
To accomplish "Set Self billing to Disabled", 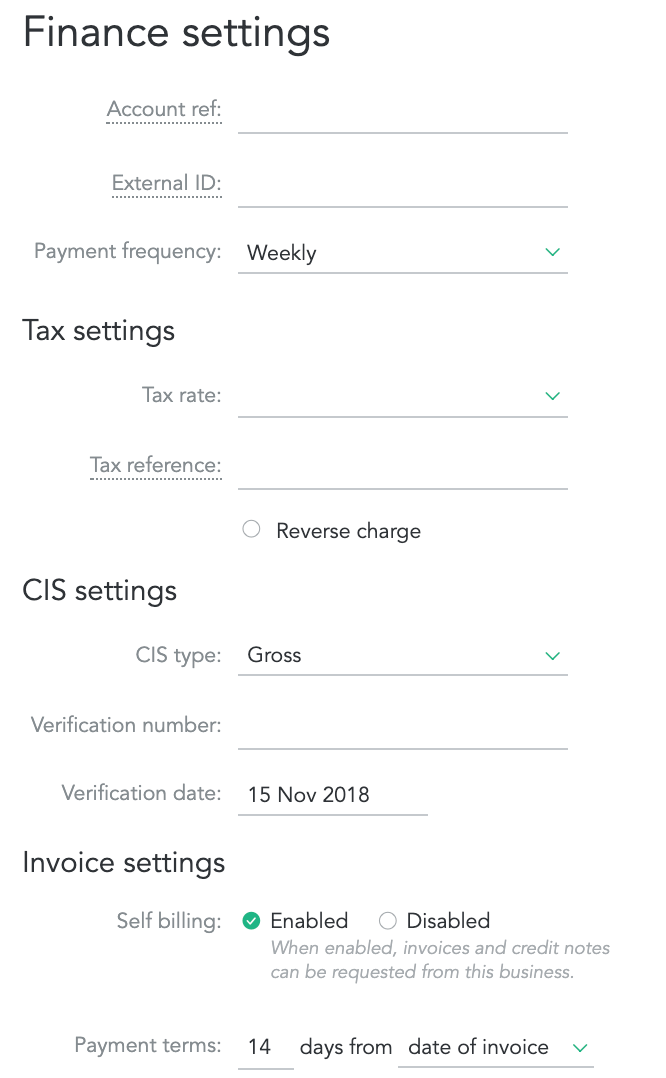I will (x=388, y=921).
